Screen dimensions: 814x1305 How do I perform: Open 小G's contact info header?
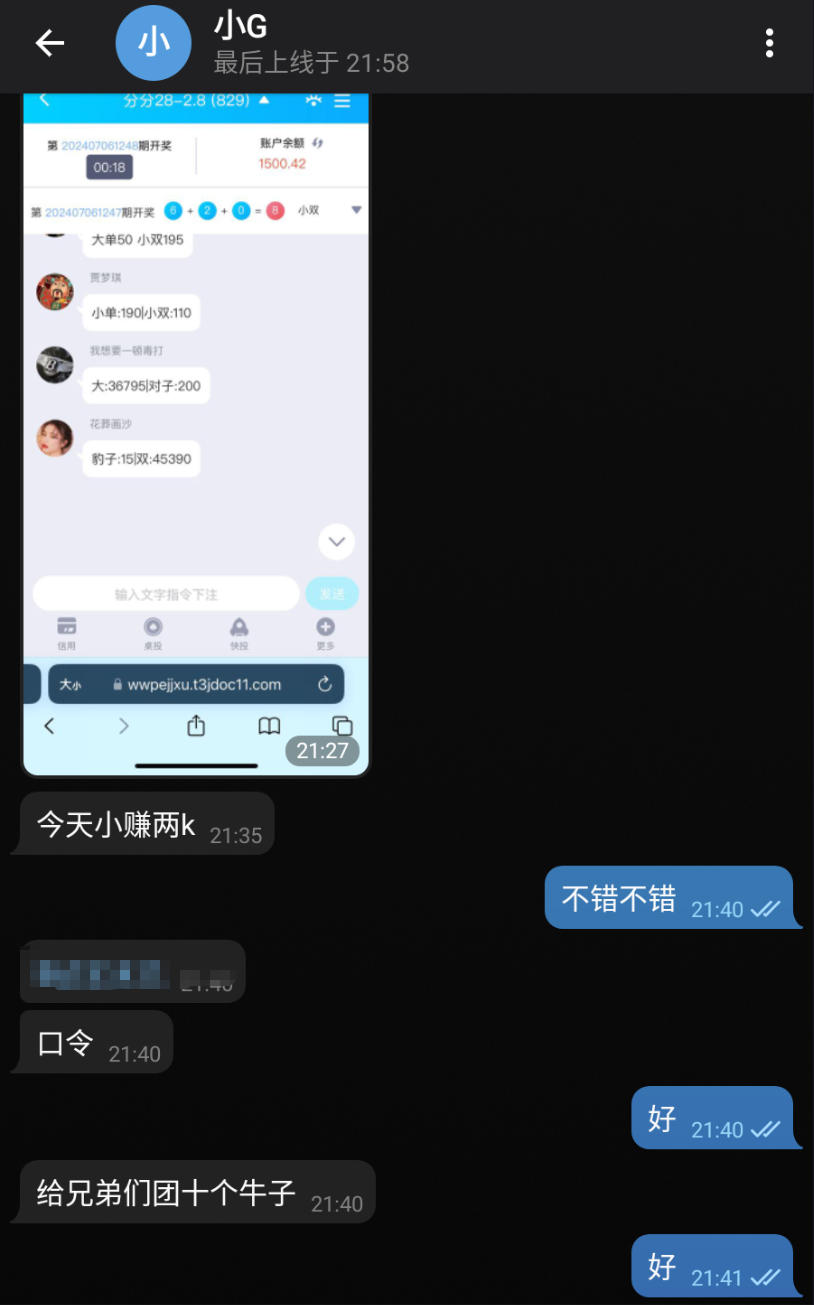(x=310, y=45)
